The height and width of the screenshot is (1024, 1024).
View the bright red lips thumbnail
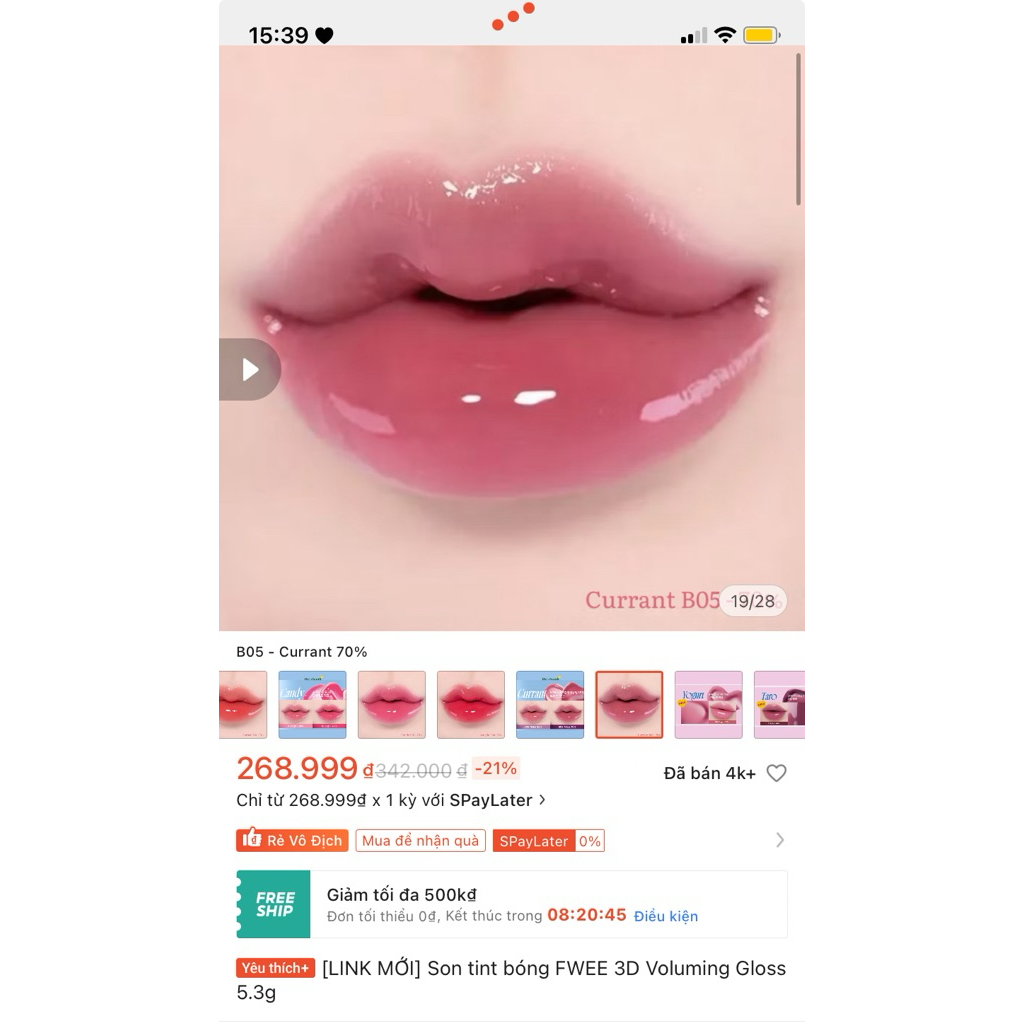pos(471,705)
